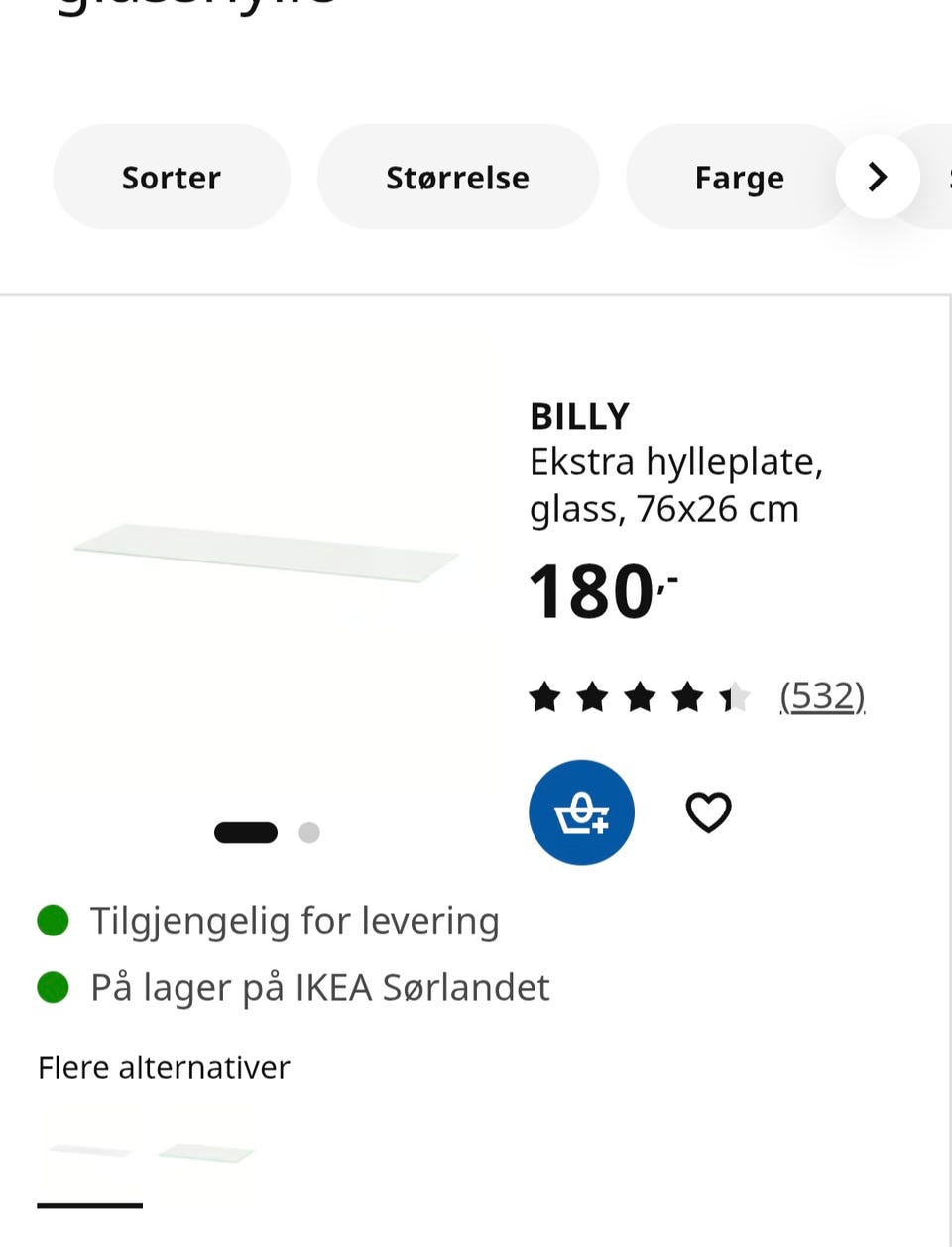Select the first carousel indicator dot
Image resolution: width=952 pixels, height=1247 pixels.
[246, 832]
